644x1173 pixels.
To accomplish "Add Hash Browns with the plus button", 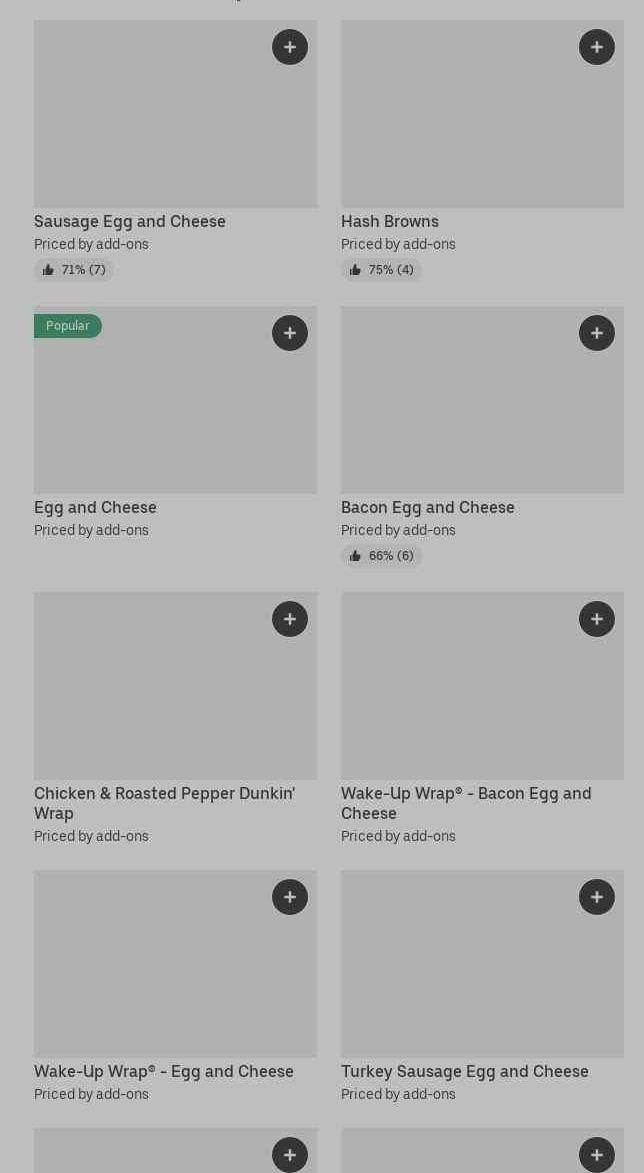I will pos(596,47).
